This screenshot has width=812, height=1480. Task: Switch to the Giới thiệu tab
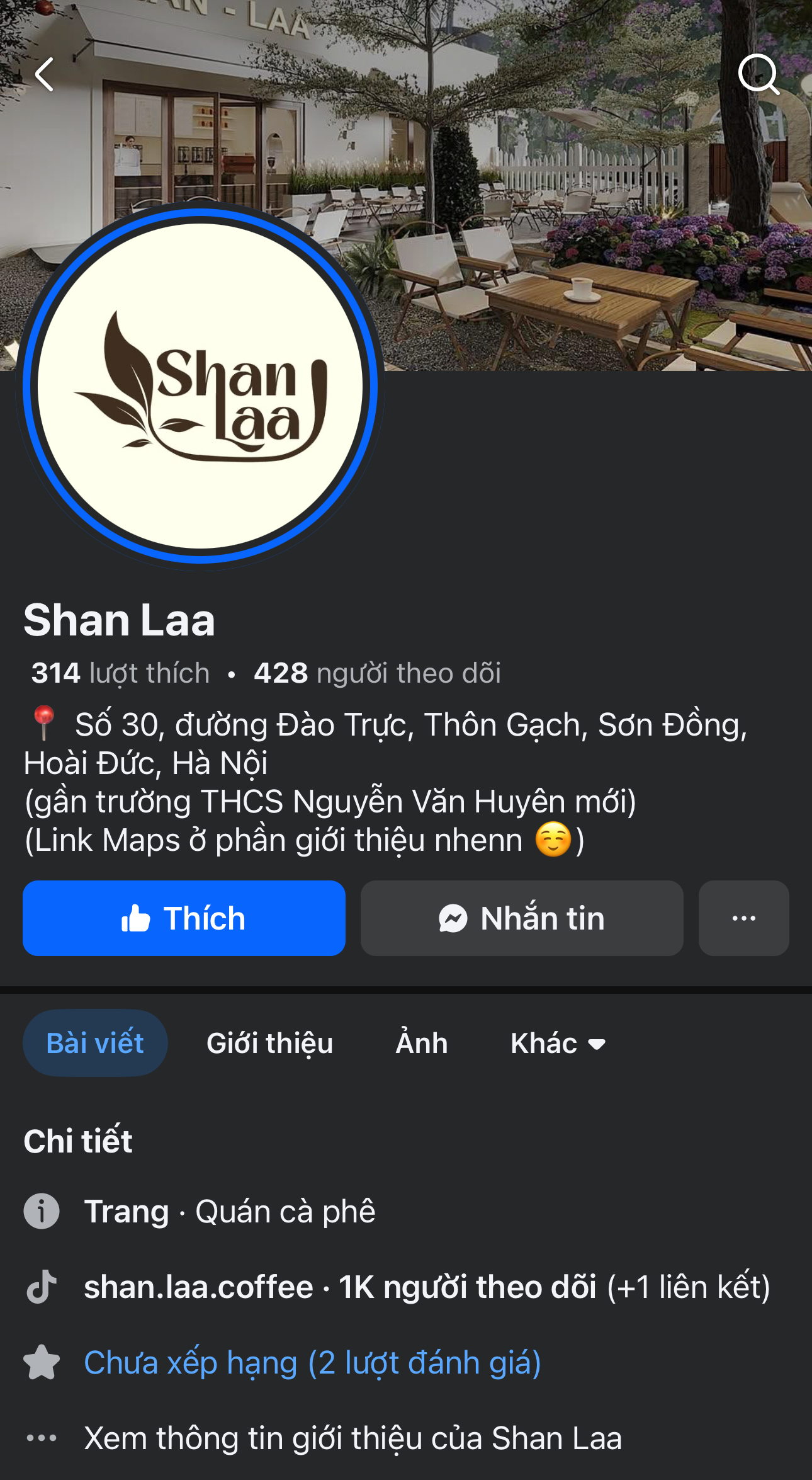point(269,1043)
